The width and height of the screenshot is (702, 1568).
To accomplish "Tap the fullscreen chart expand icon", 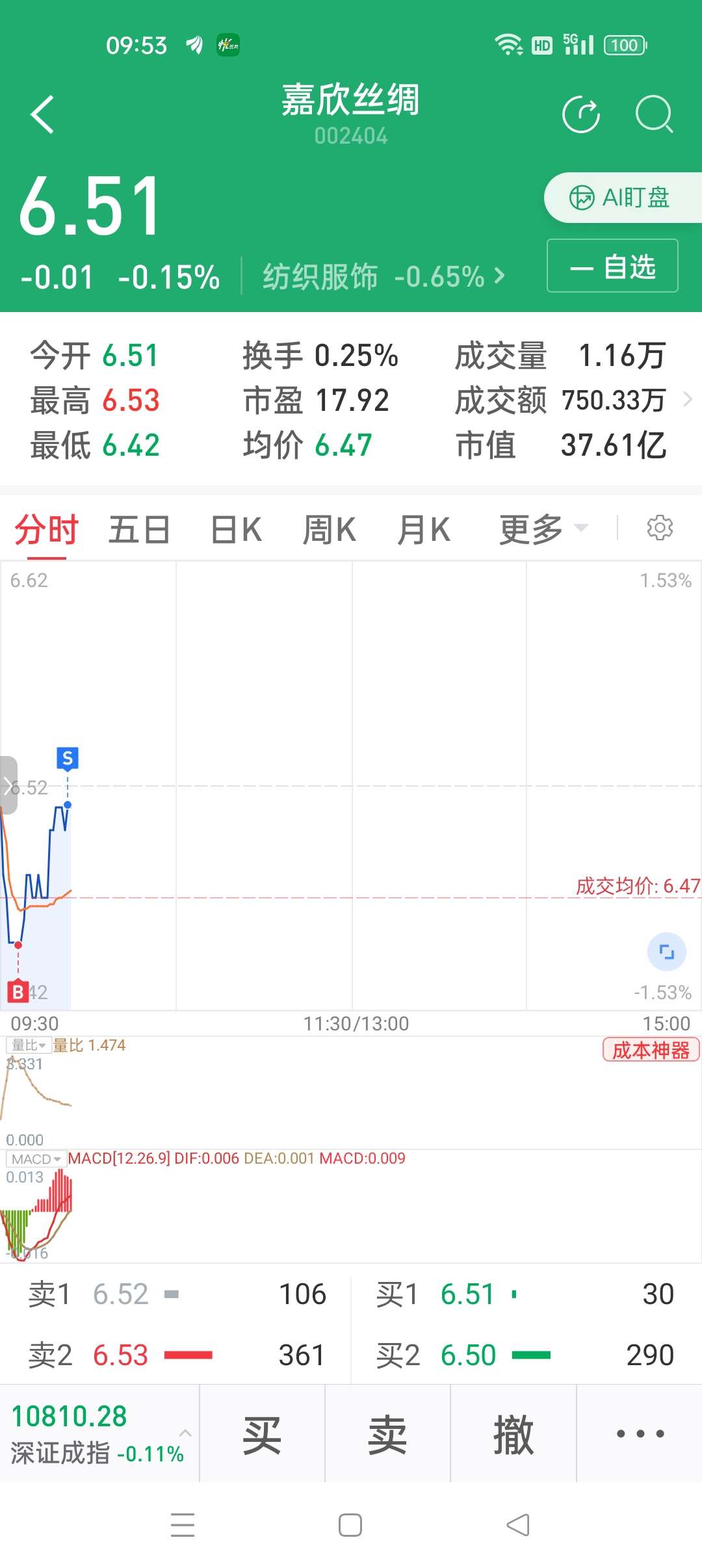I will click(667, 951).
